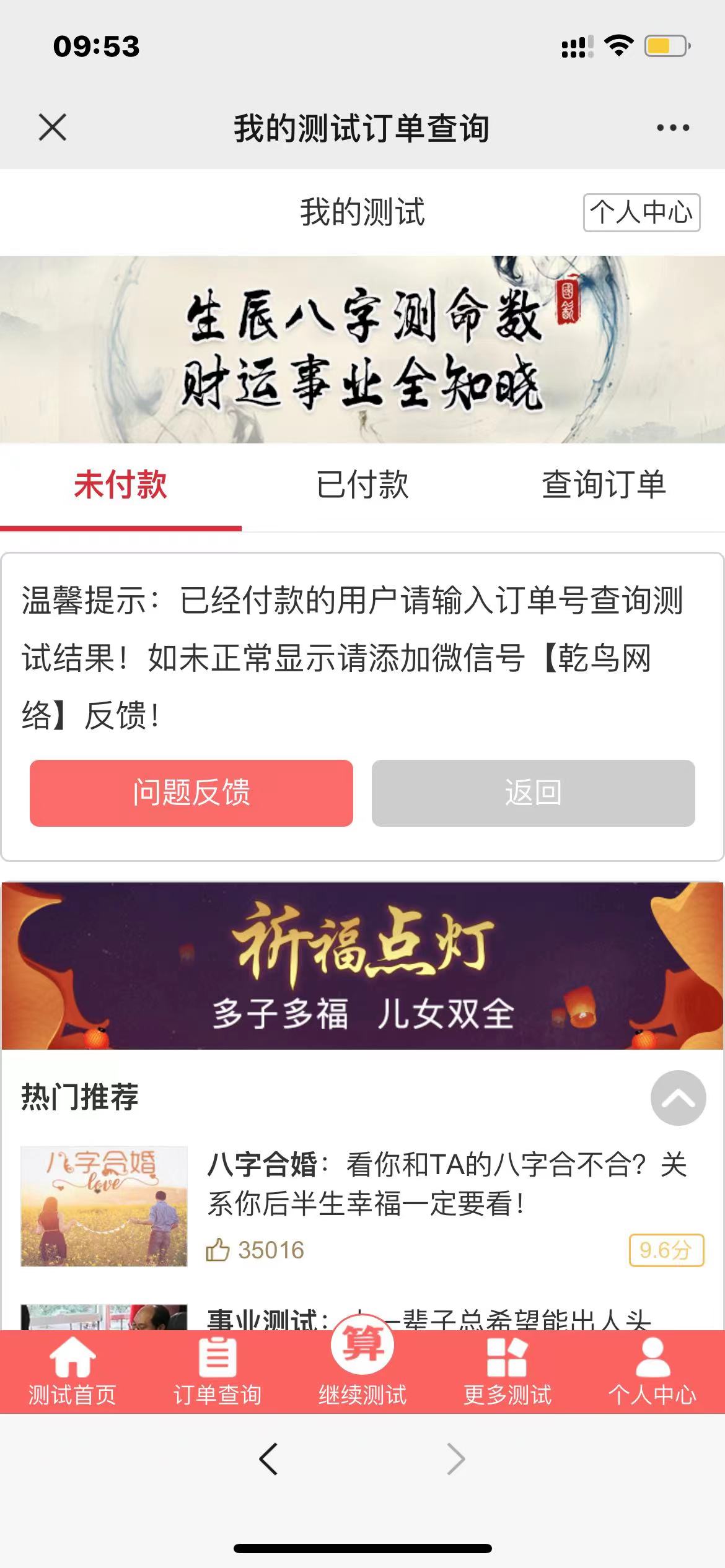This screenshot has height=1568, width=725.
Task: Switch to 个人中心 in the bottom bar
Action: (652, 1372)
